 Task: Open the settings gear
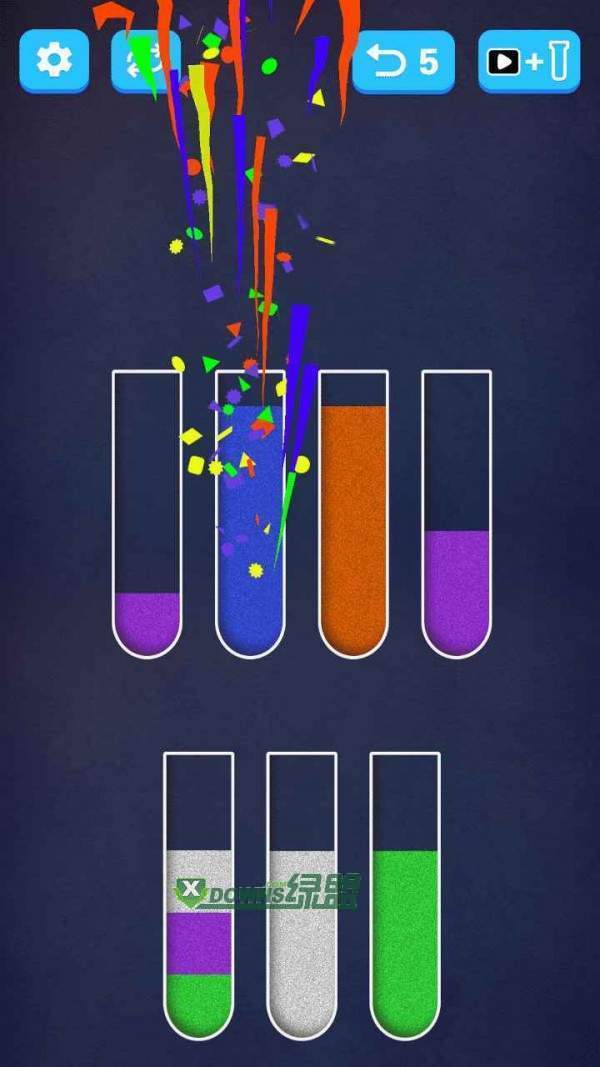coord(54,61)
